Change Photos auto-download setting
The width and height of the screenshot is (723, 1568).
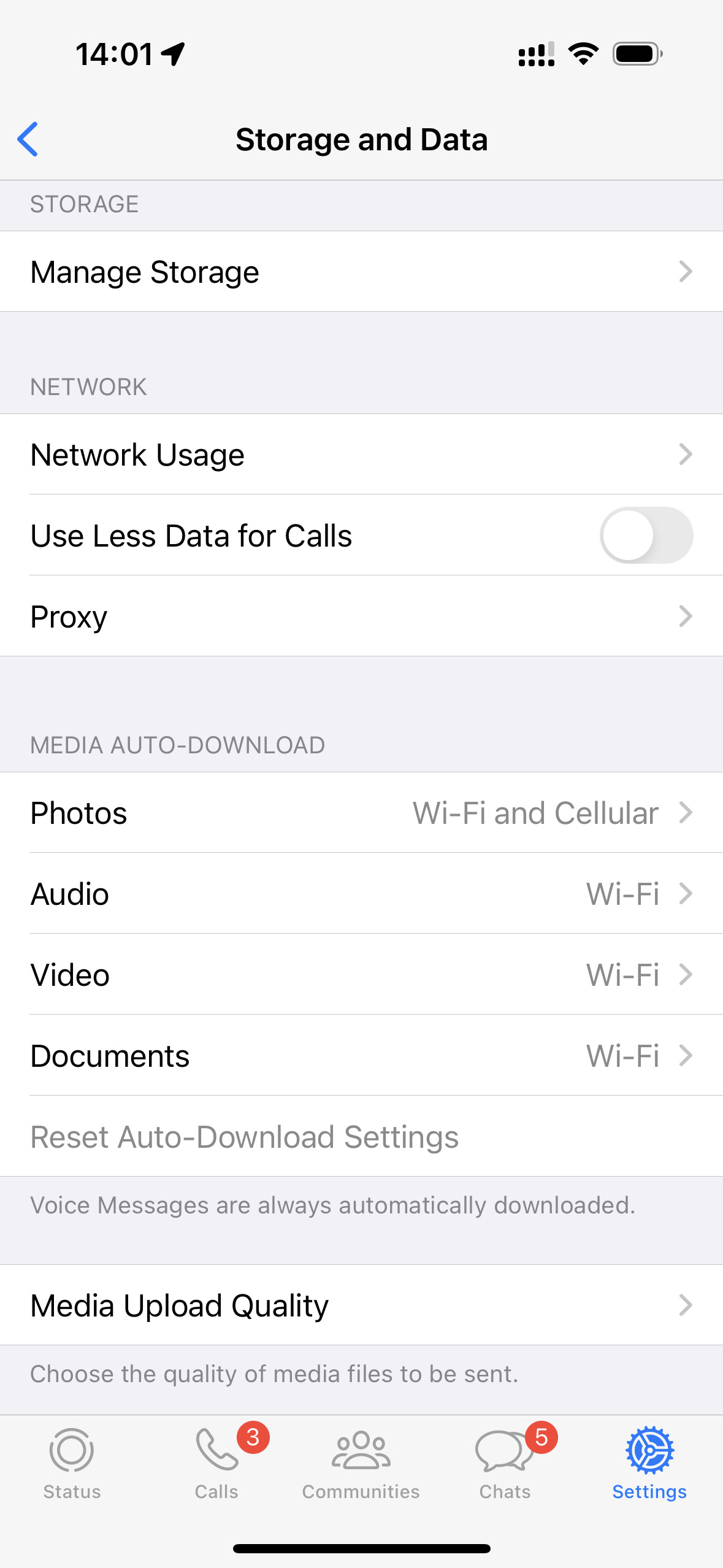coord(361,812)
